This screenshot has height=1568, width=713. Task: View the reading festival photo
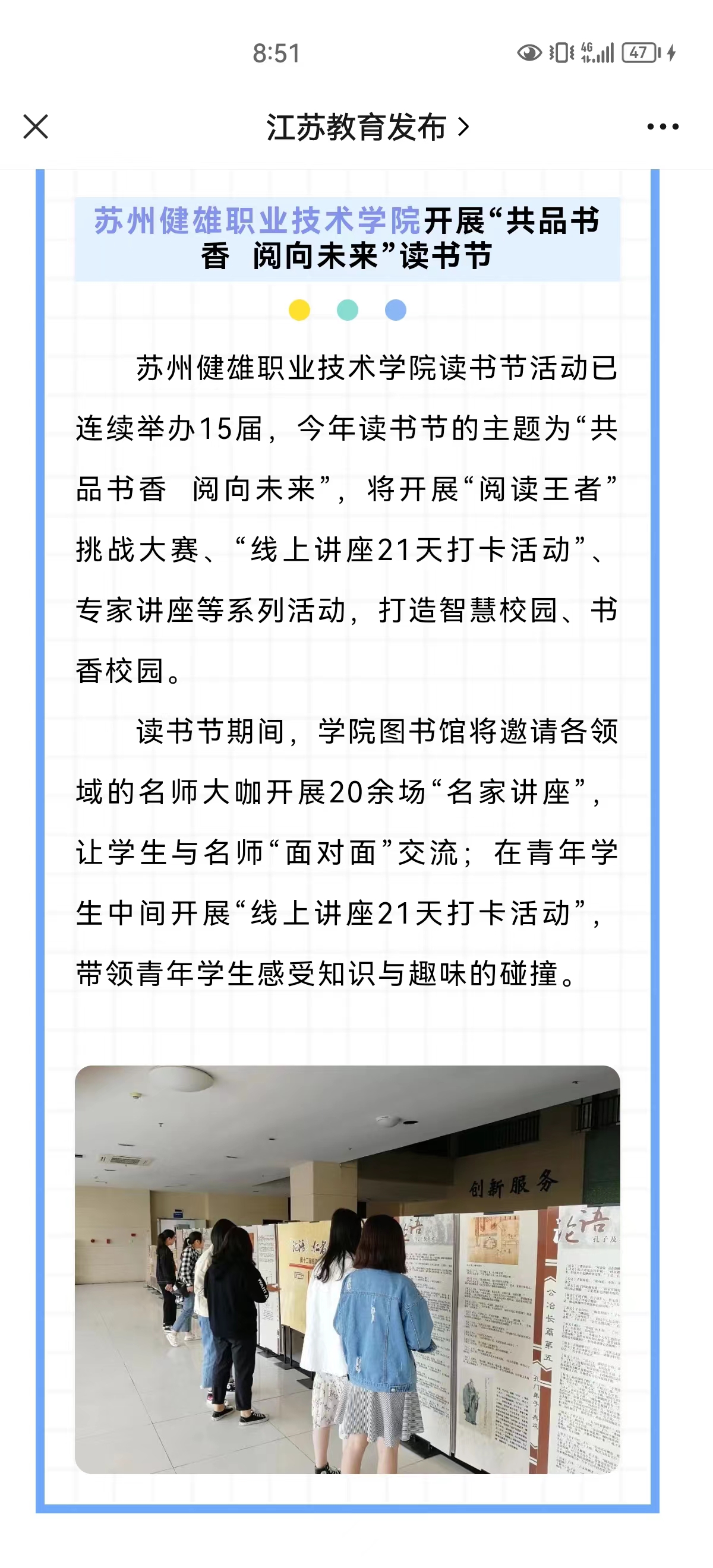click(347, 1269)
